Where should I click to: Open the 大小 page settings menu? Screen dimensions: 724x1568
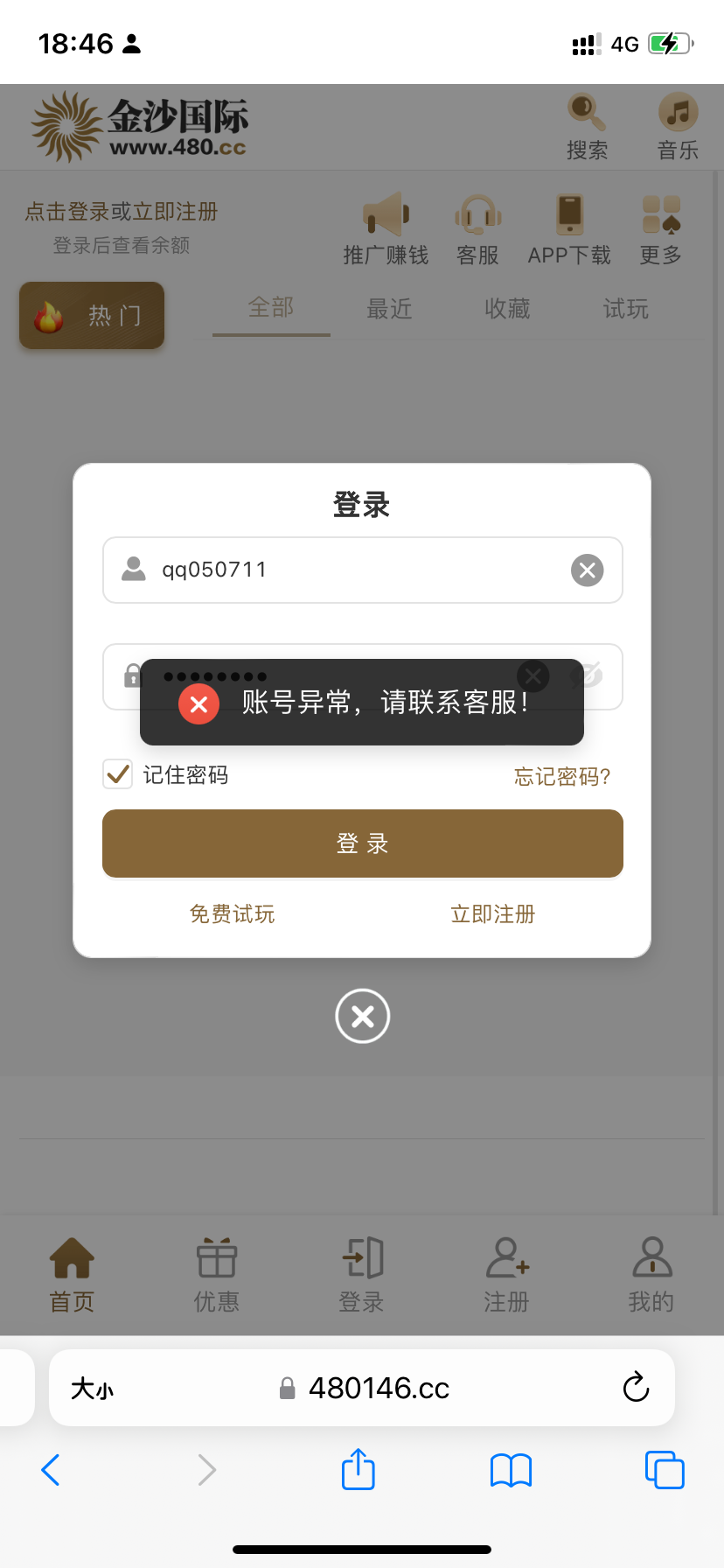point(93,1389)
